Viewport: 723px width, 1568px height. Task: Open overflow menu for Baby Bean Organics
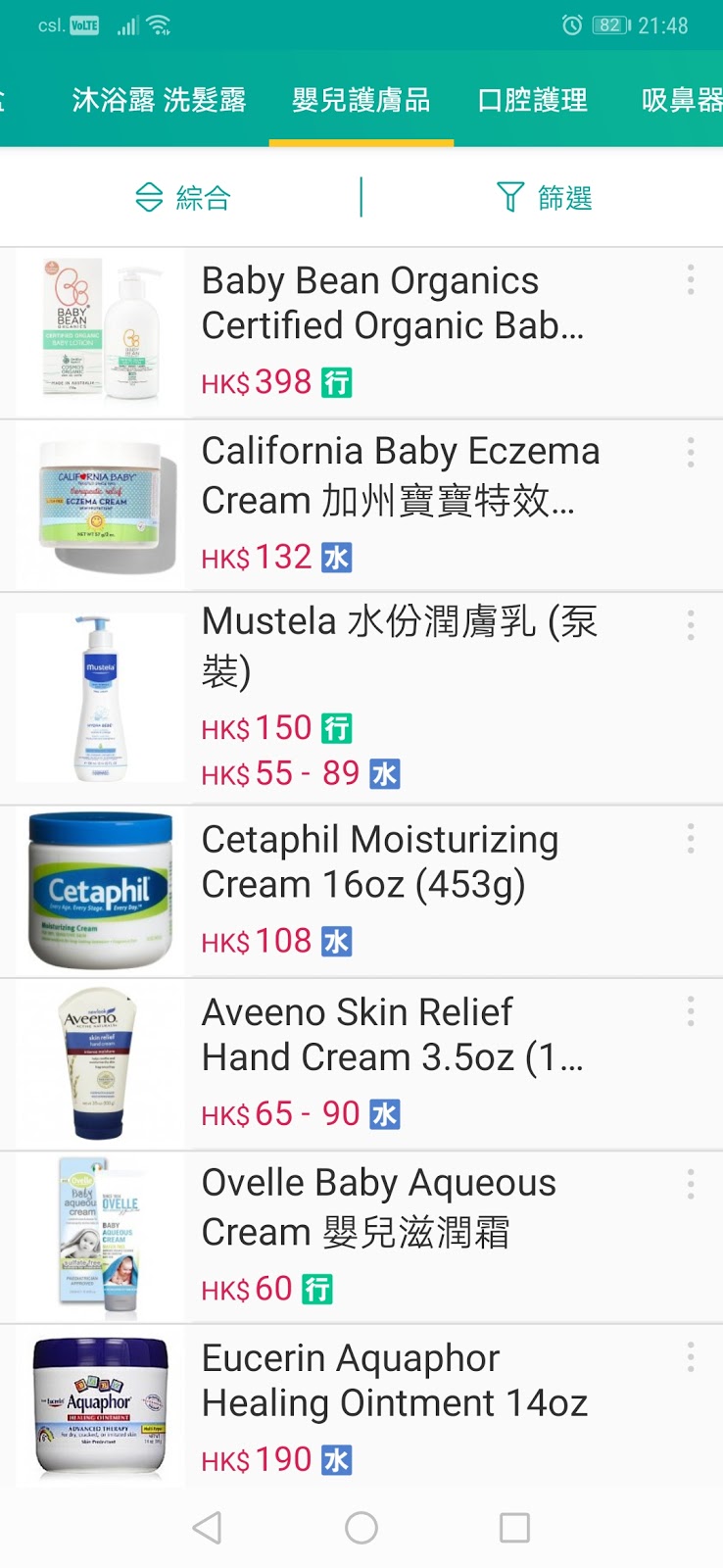click(691, 280)
